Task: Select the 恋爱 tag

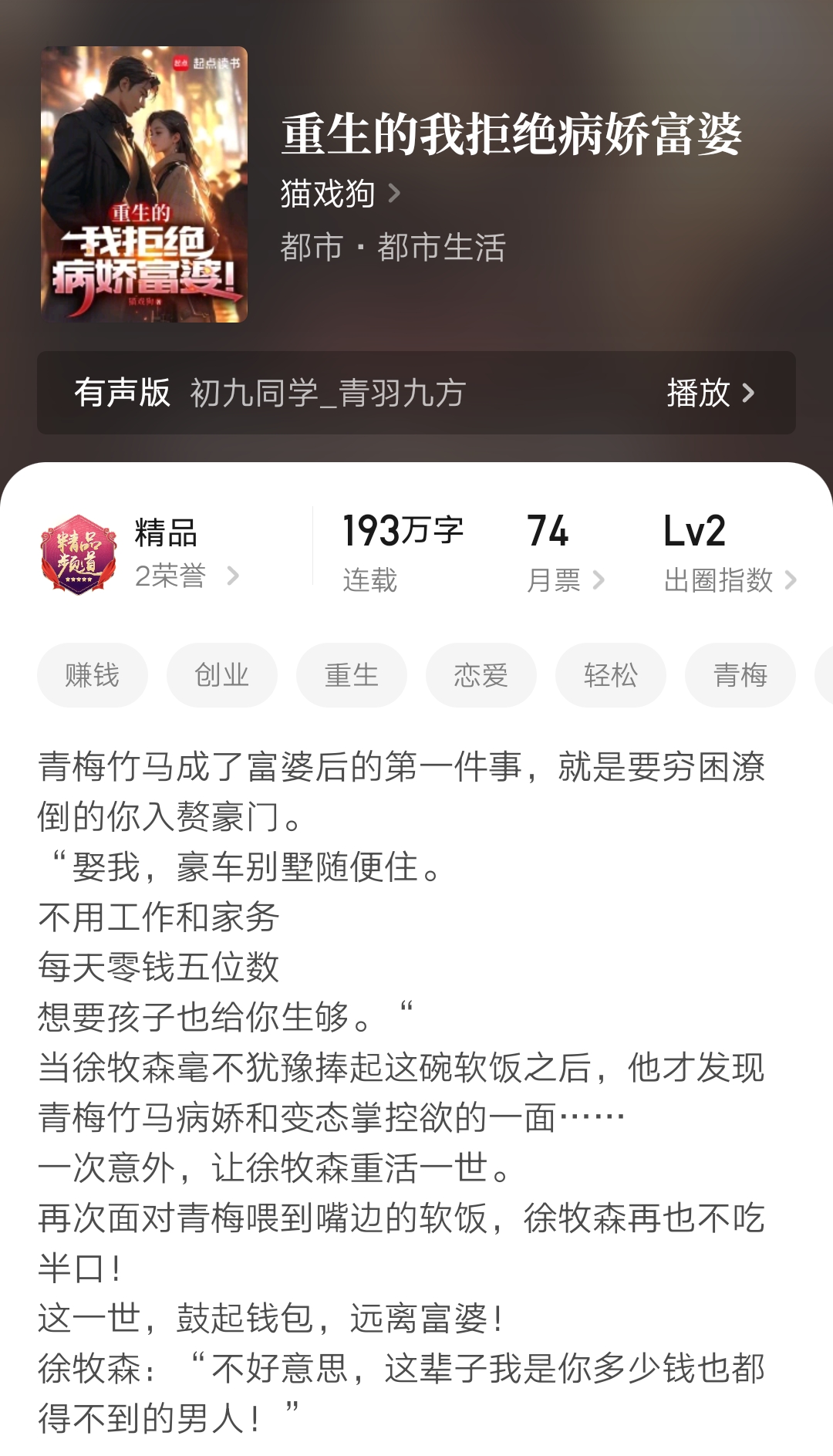Action: [481, 674]
